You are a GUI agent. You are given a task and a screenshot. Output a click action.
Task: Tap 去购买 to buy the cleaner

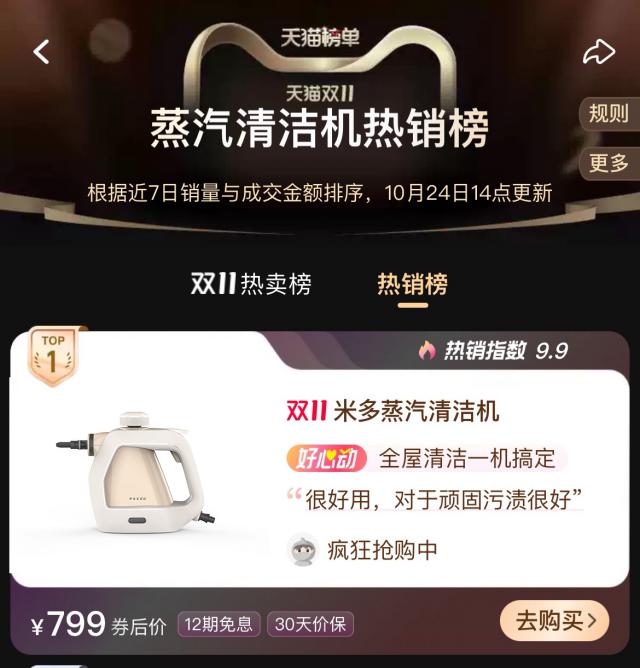(553, 621)
